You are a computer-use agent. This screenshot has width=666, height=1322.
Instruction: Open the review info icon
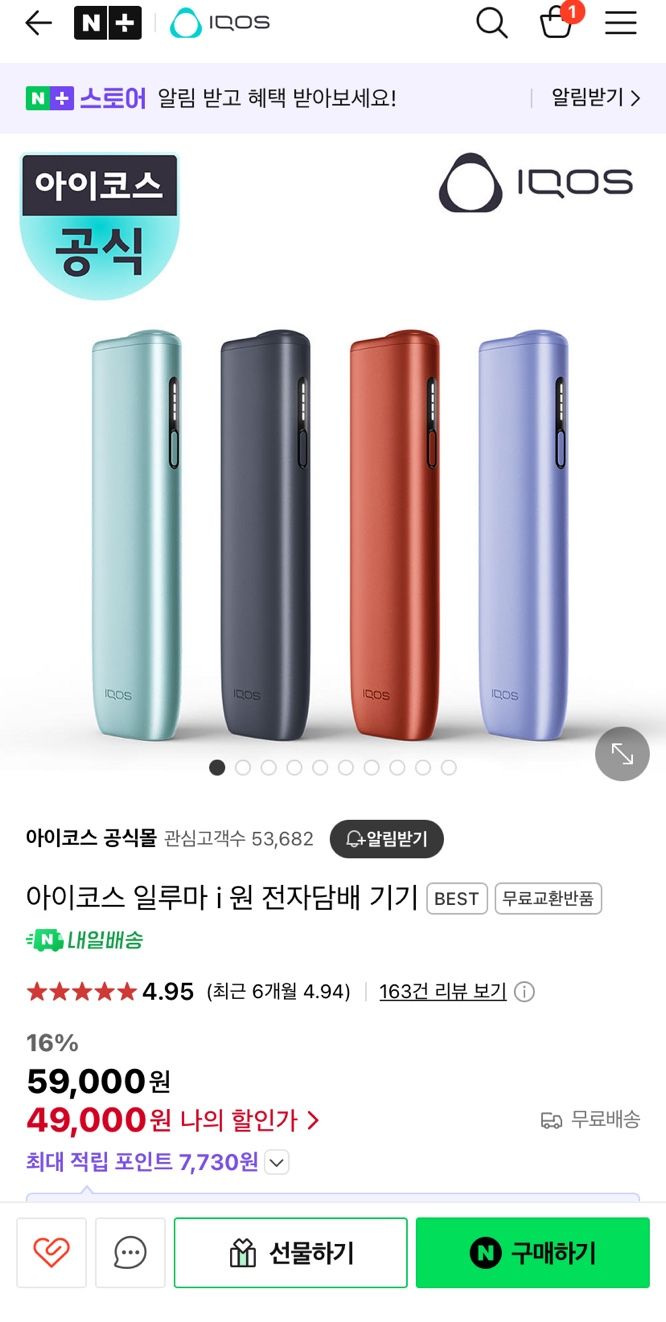pos(524,992)
